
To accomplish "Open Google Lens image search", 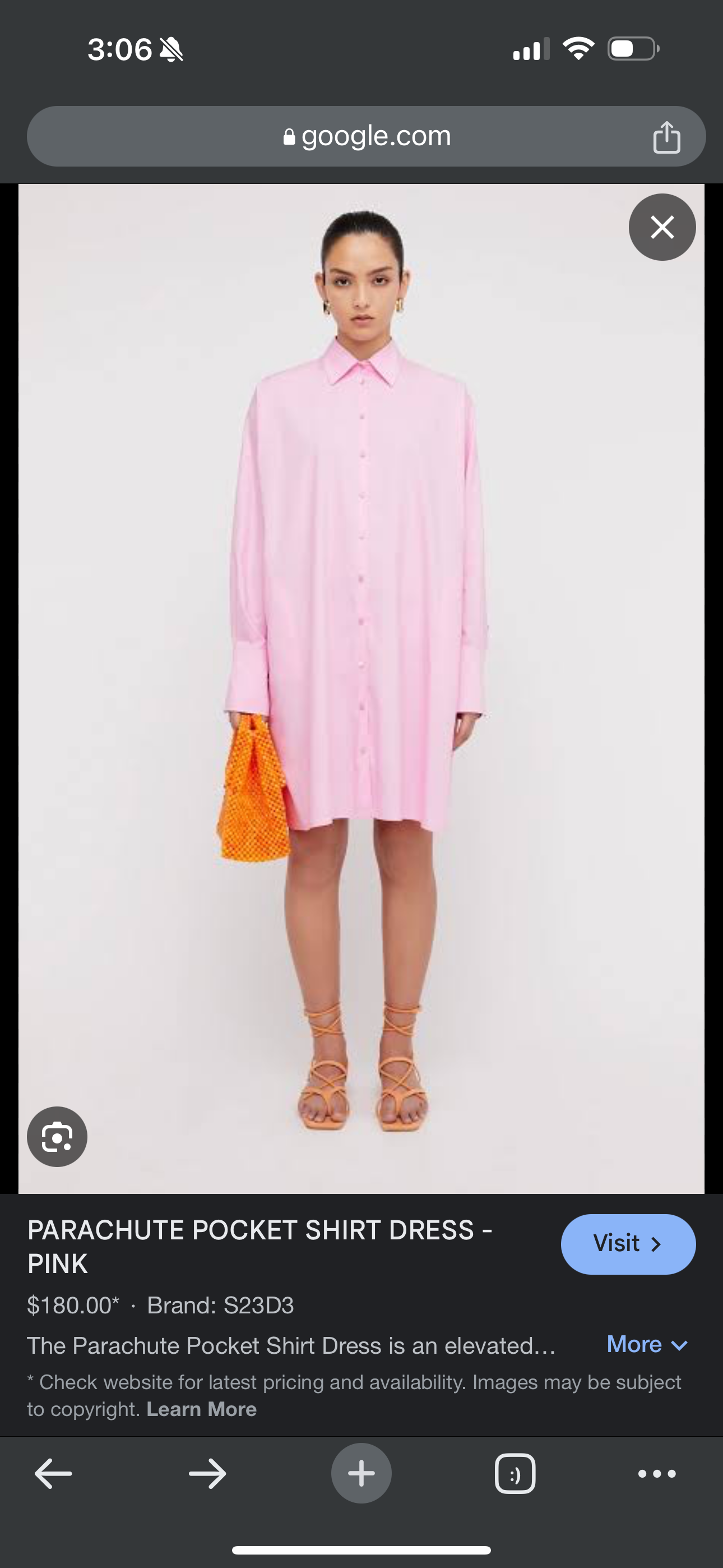I will pyautogui.click(x=57, y=1136).
